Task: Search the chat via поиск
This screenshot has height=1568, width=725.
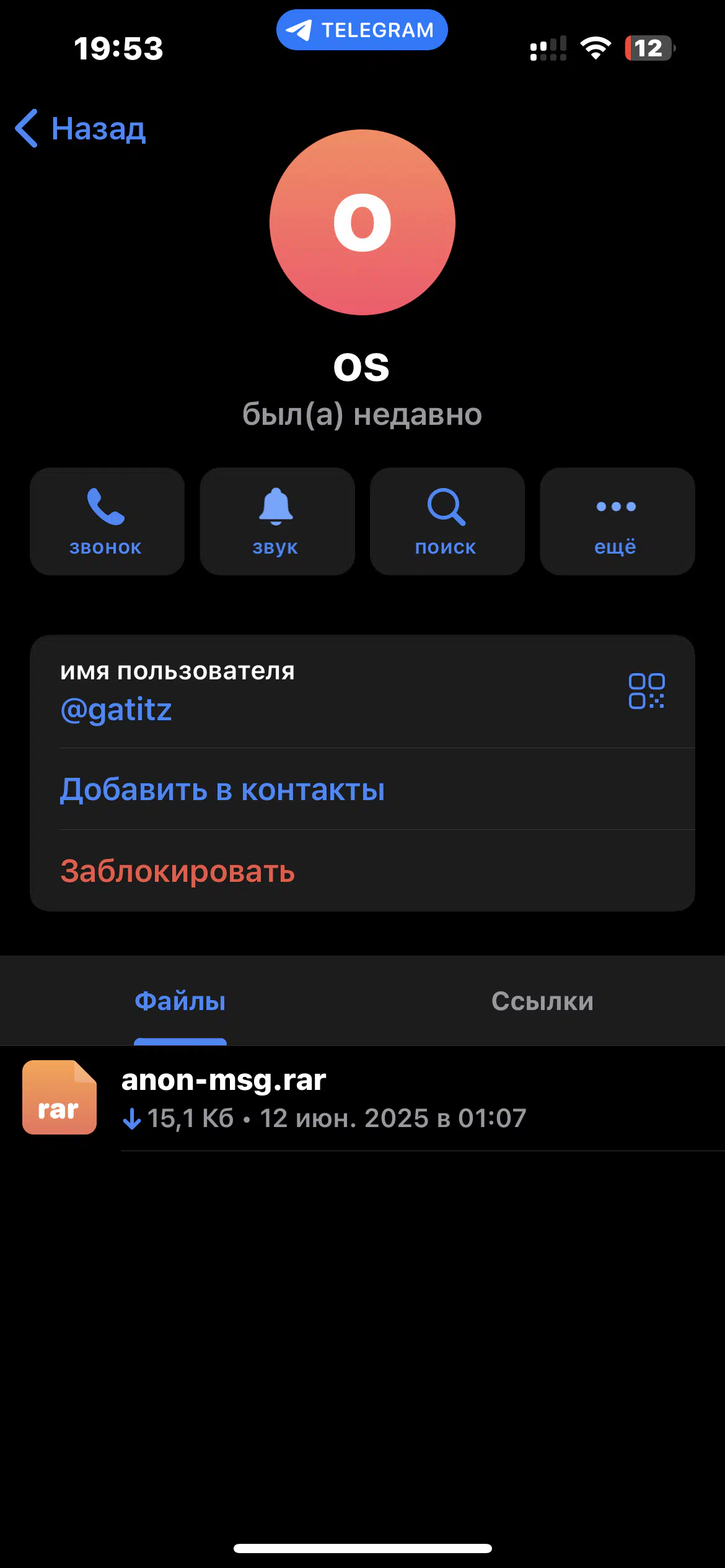Action: click(x=447, y=521)
